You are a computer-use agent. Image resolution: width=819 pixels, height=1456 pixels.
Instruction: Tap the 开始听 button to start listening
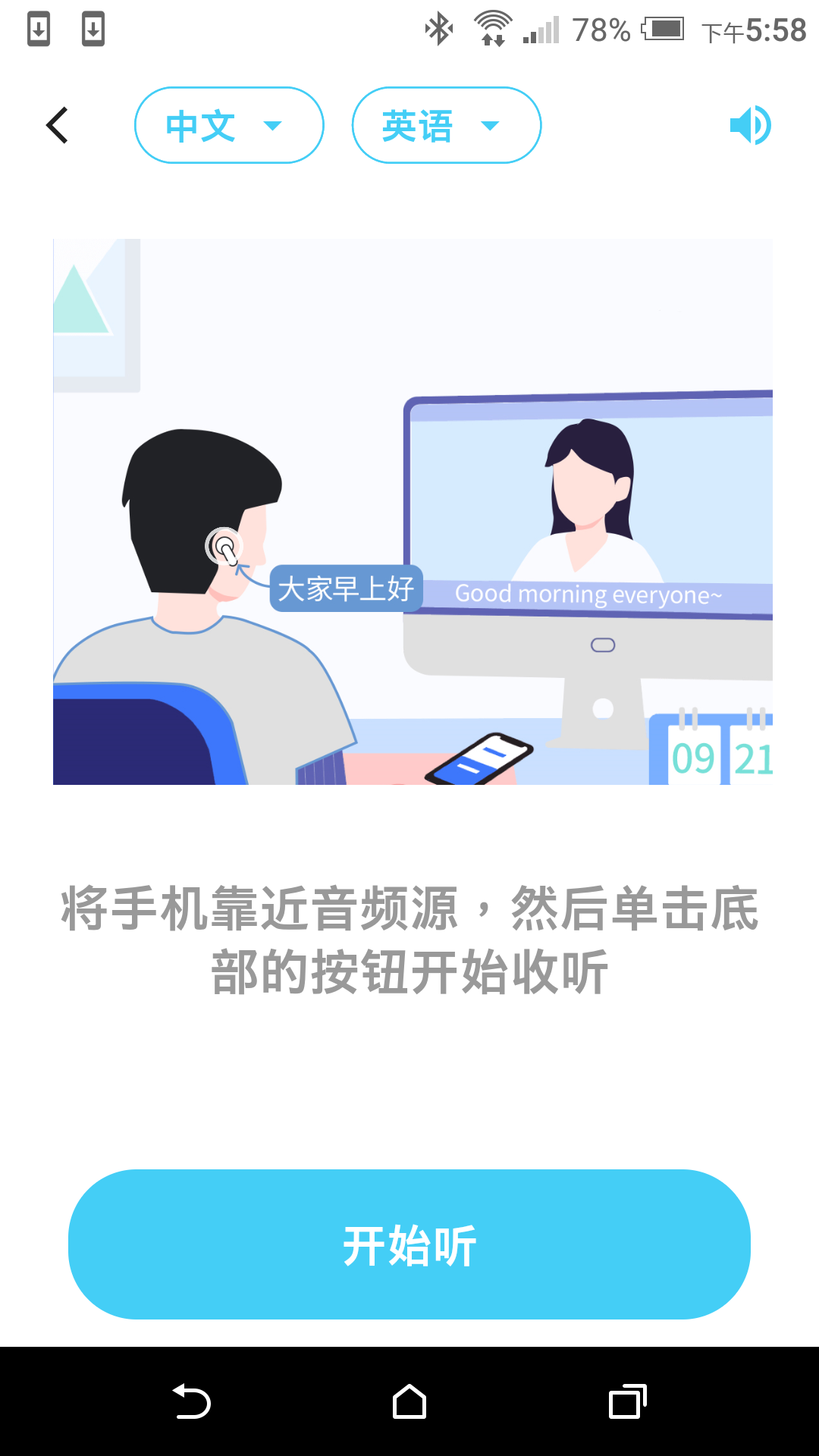click(409, 1244)
